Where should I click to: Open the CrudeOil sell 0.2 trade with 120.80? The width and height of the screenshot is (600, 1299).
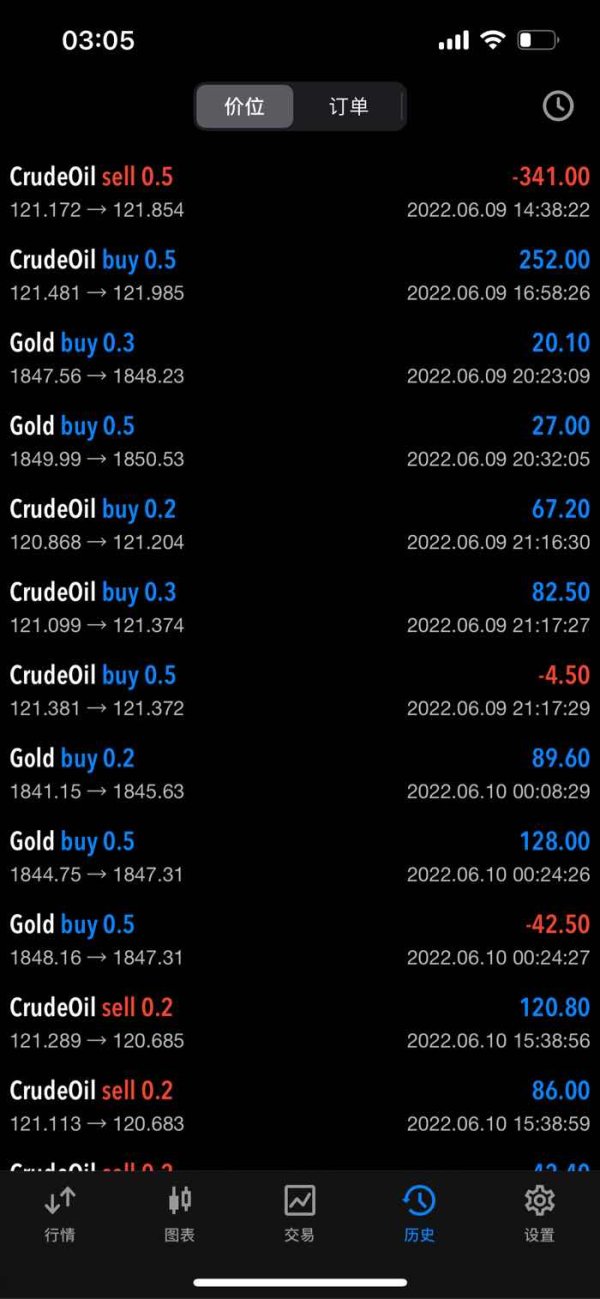[x=300, y=1023]
